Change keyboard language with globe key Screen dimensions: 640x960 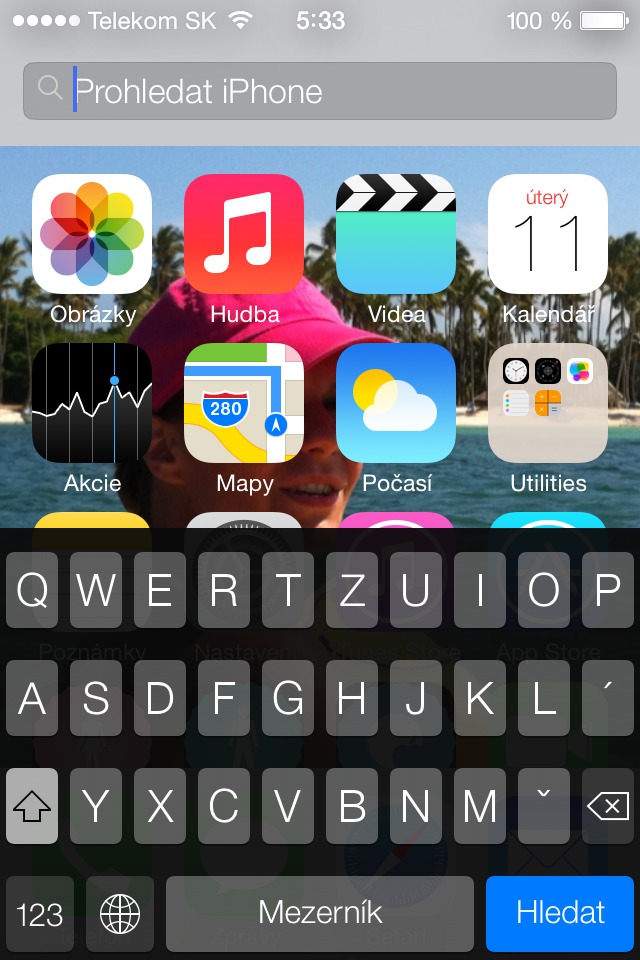[x=120, y=913]
